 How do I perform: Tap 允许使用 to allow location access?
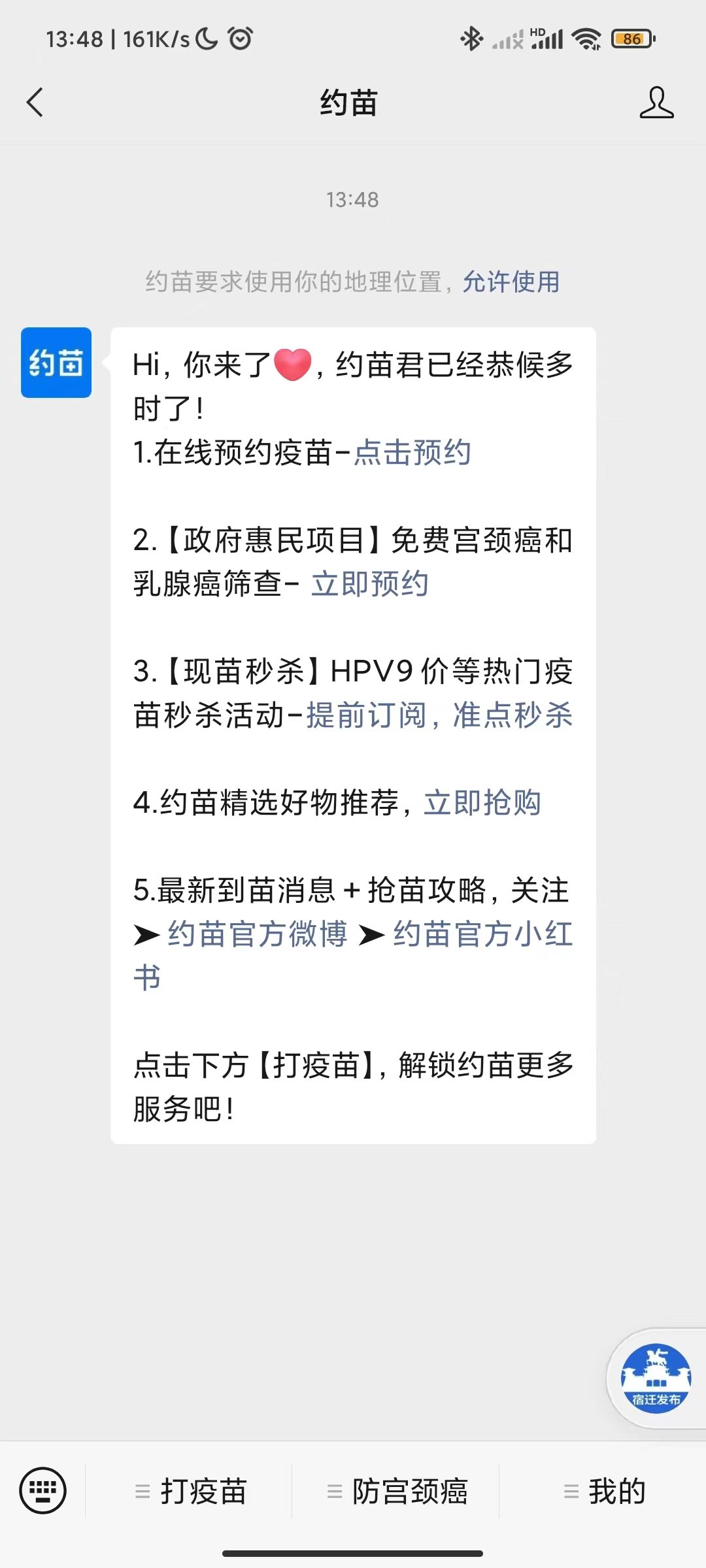click(511, 282)
